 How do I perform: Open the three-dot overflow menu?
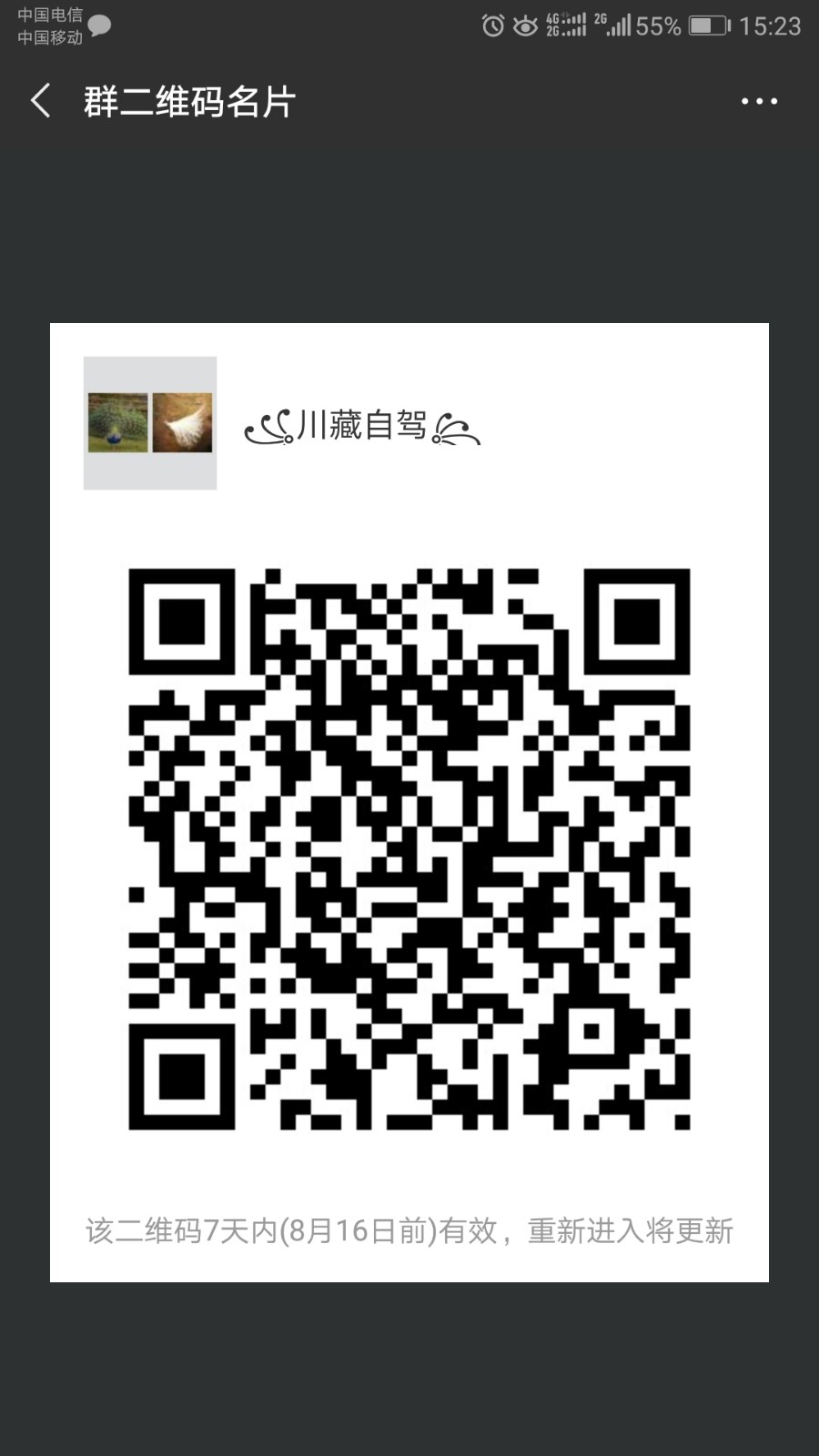[x=759, y=102]
